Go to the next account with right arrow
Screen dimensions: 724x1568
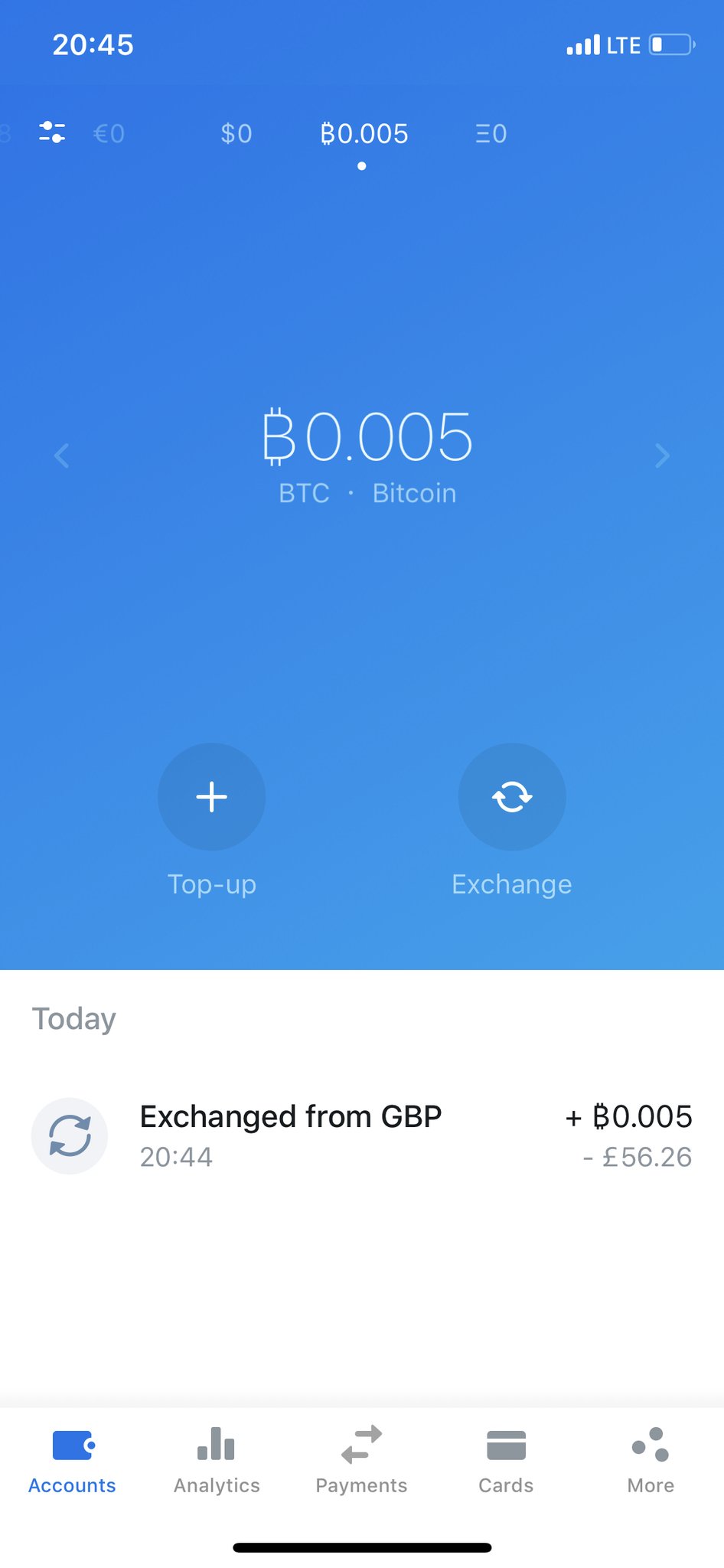coord(662,456)
